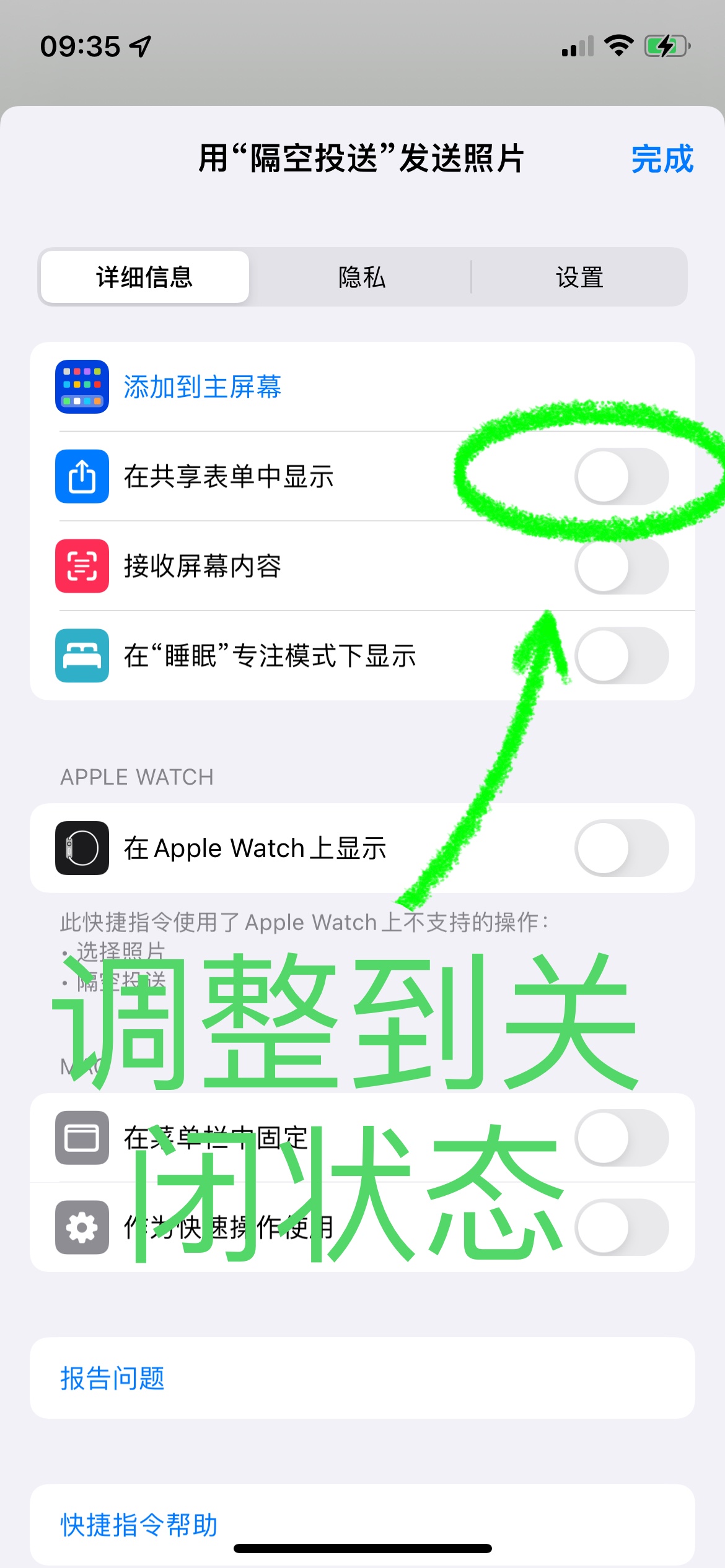Switch to the 隐私 tab
The height and width of the screenshot is (1568, 725).
pyautogui.click(x=362, y=277)
